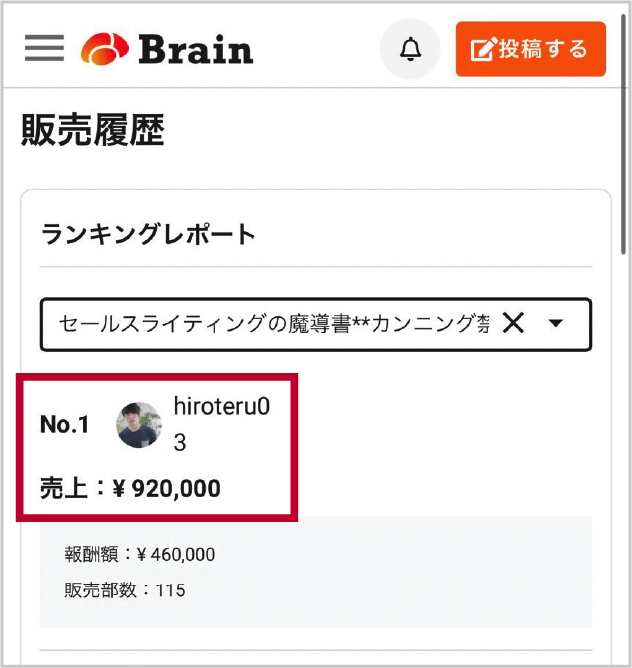This screenshot has width=632, height=668.
Task: Open hiroteru03's profile from the ranking
Action: [x=139, y=425]
